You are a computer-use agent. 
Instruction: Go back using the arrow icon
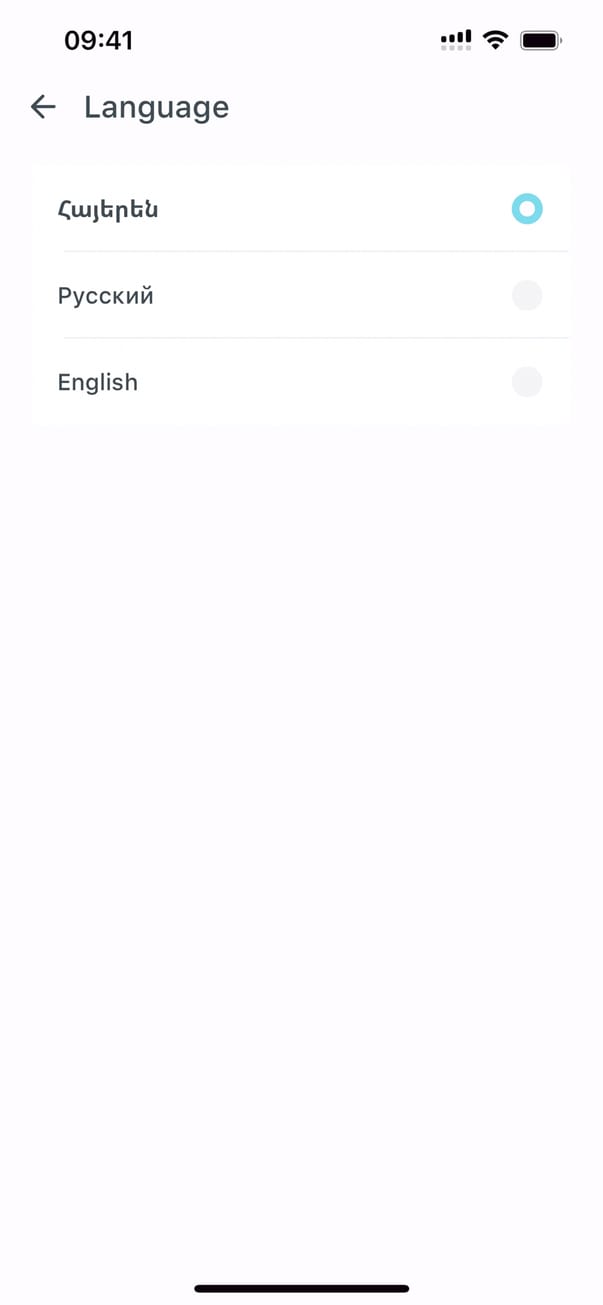click(x=43, y=107)
